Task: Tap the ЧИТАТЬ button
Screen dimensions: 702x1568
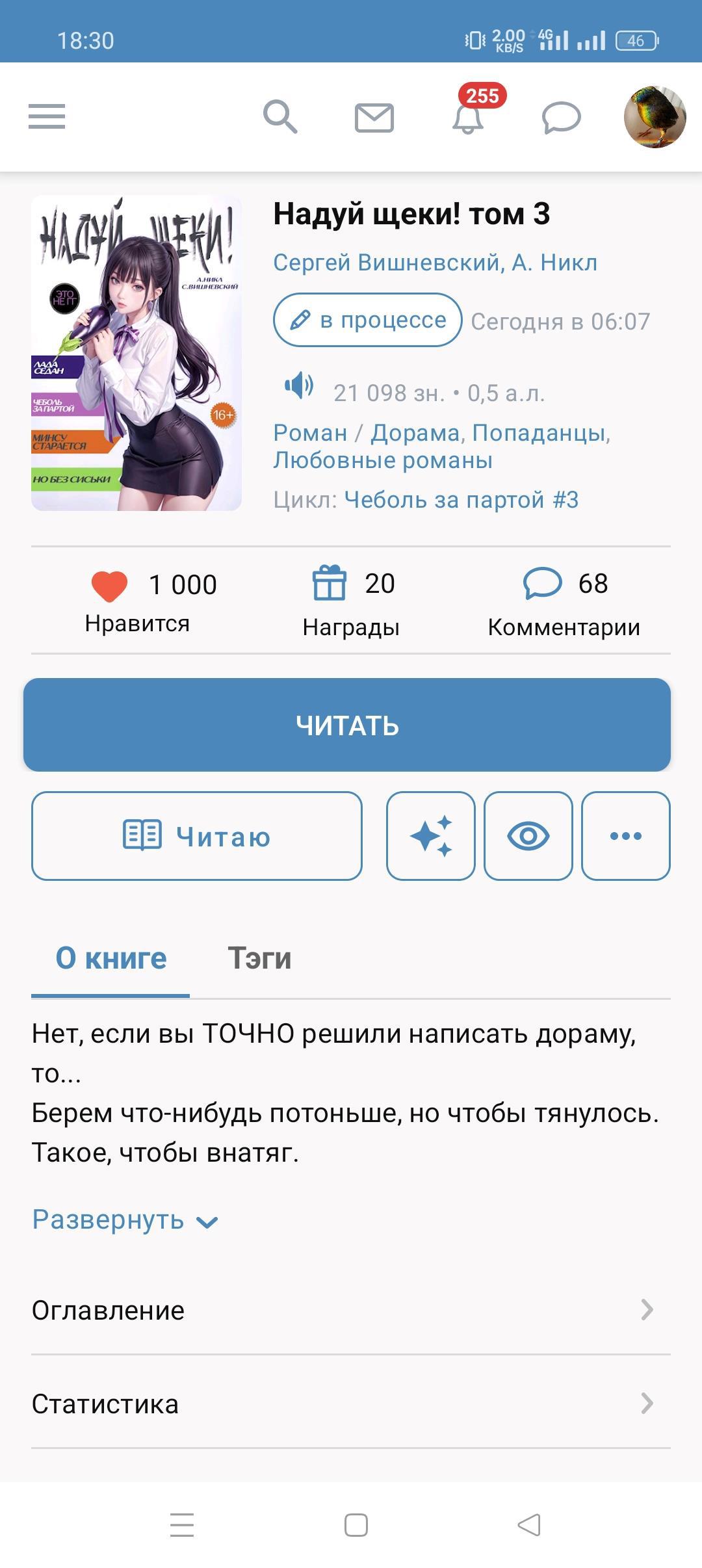Action: (347, 725)
